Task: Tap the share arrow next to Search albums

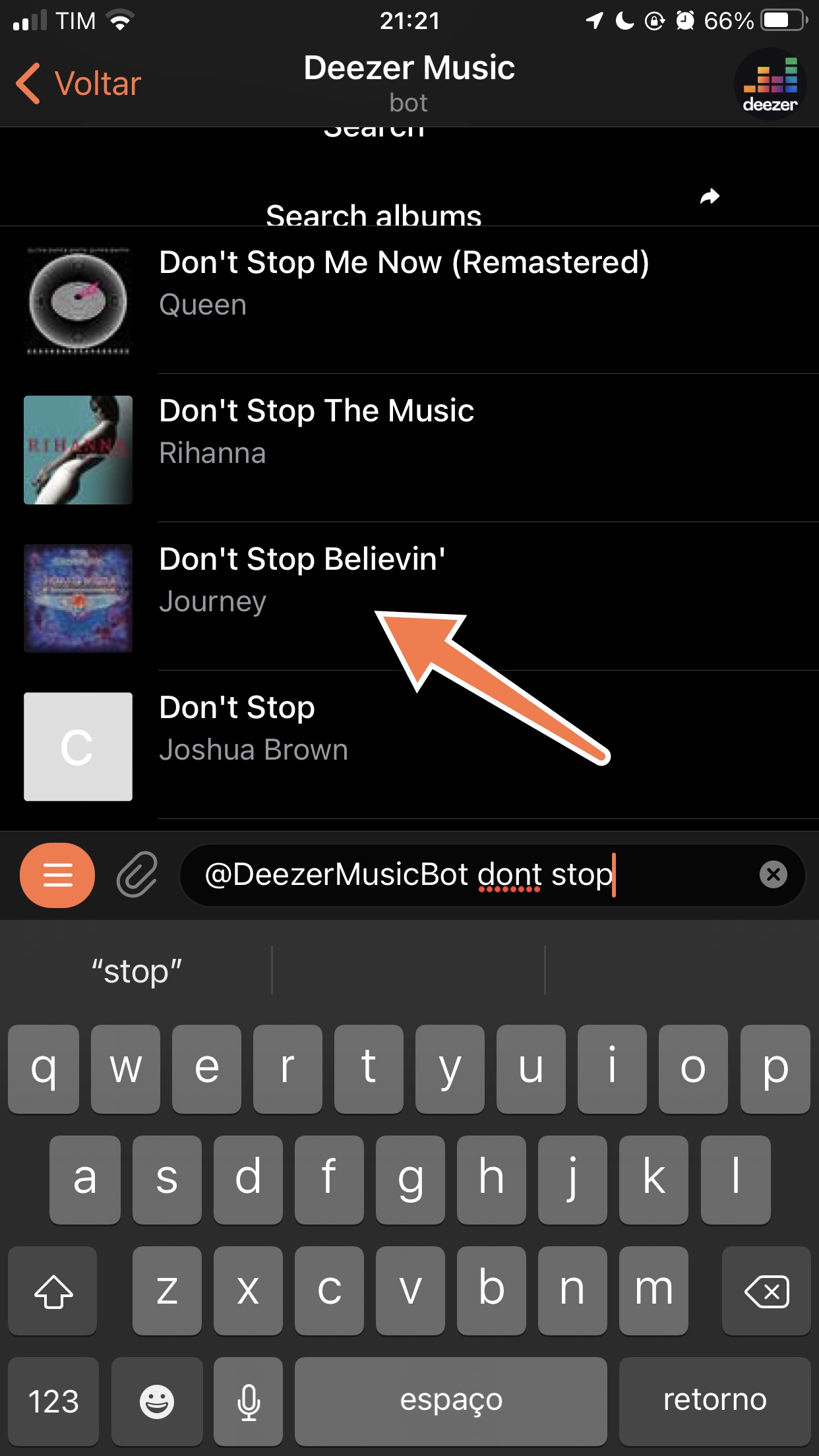Action: 710,196
